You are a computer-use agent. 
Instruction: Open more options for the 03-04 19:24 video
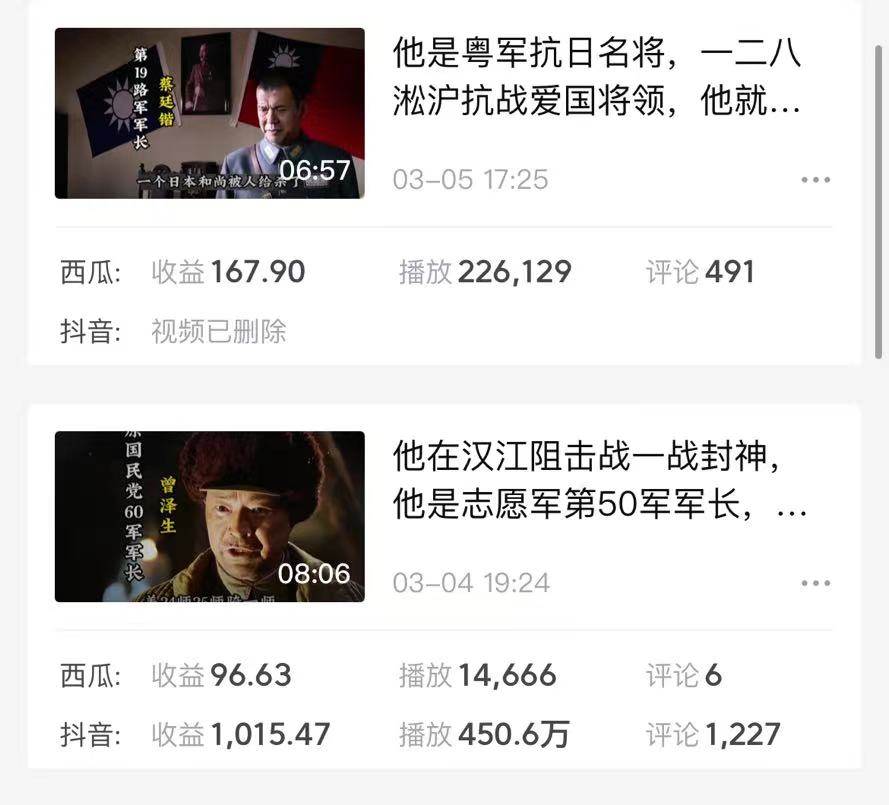point(815,583)
